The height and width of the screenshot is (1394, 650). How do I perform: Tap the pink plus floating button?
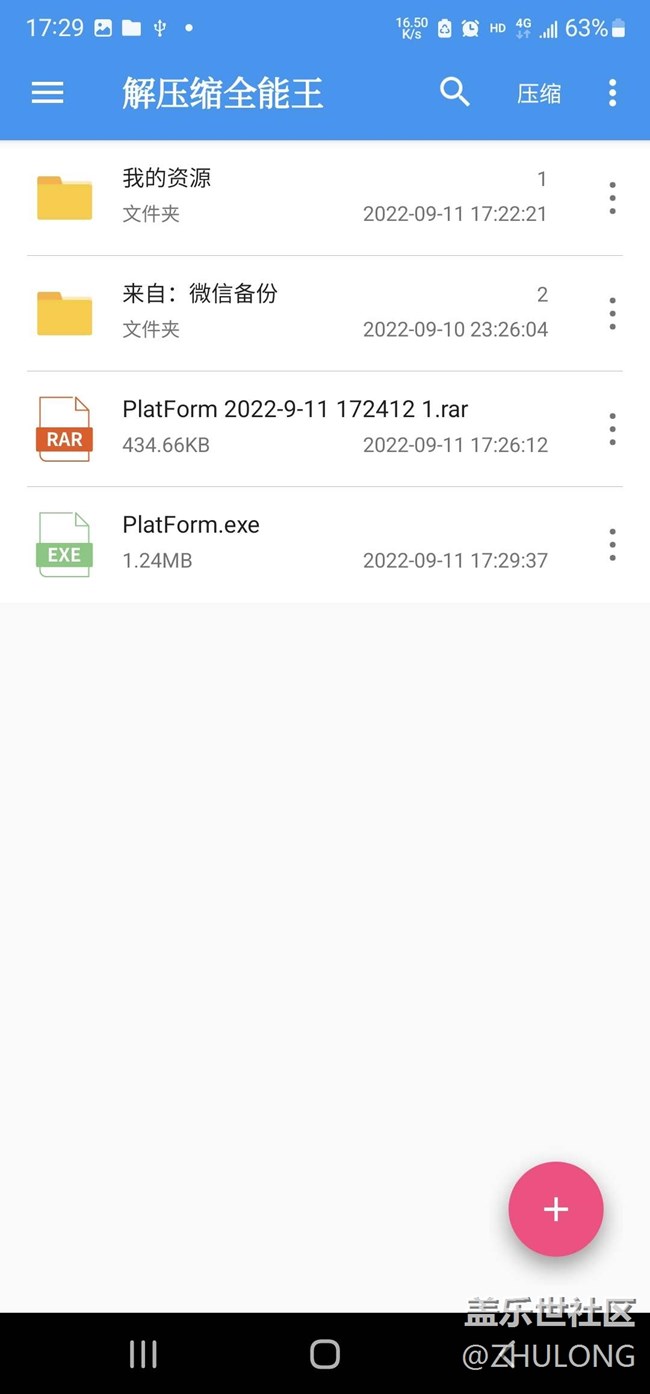[556, 1209]
